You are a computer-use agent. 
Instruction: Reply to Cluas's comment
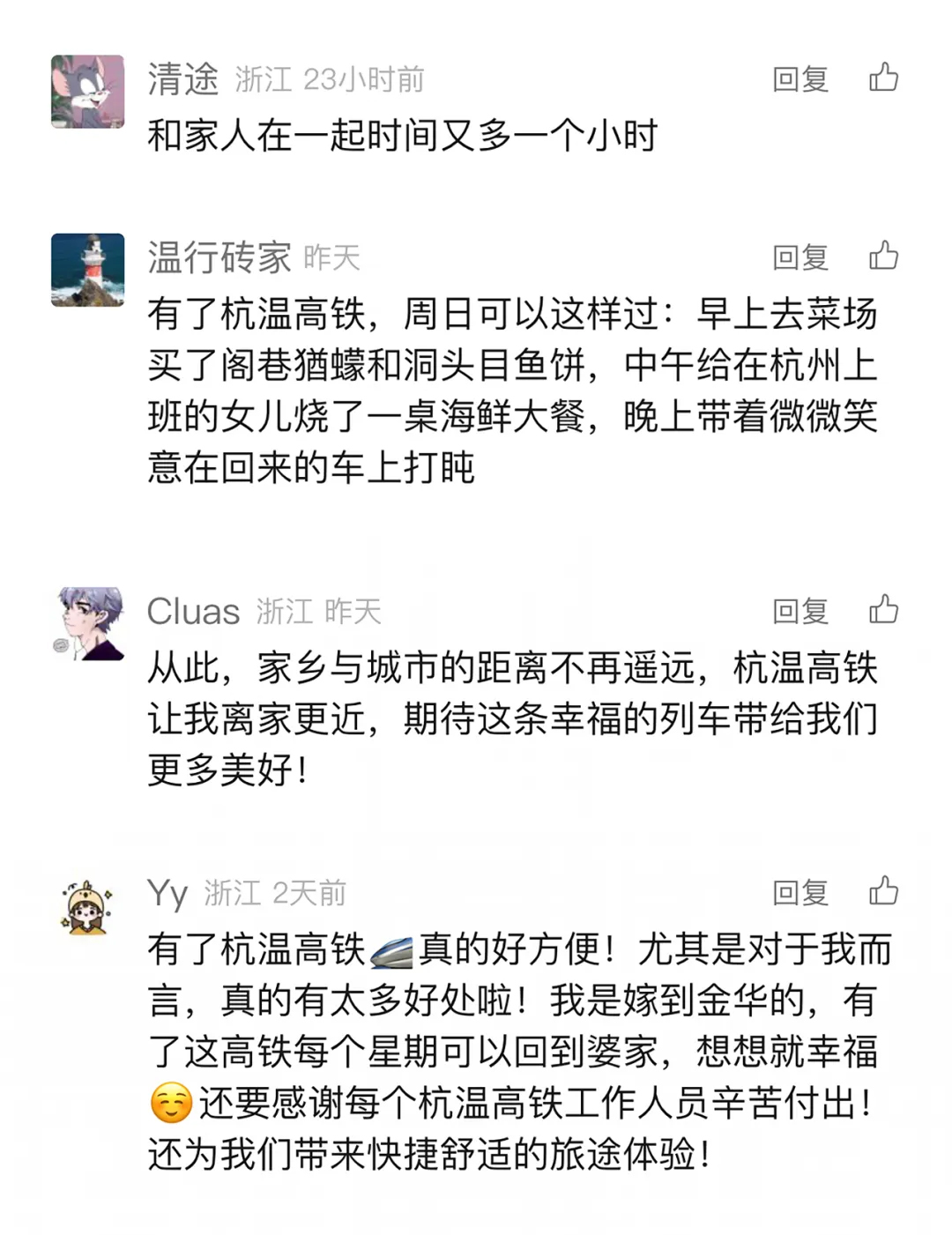pyautogui.click(x=800, y=611)
